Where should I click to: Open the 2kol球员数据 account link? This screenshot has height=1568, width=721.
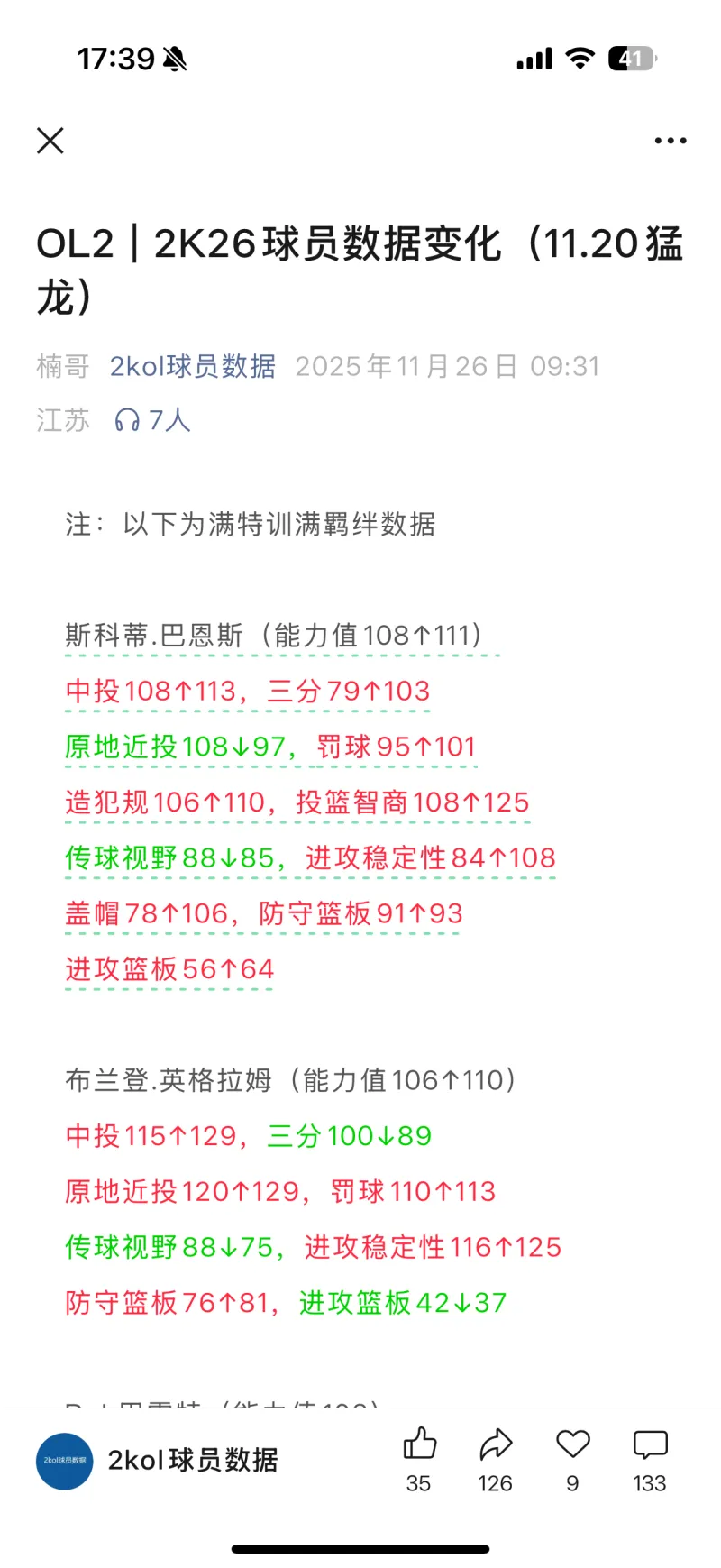[x=192, y=366]
